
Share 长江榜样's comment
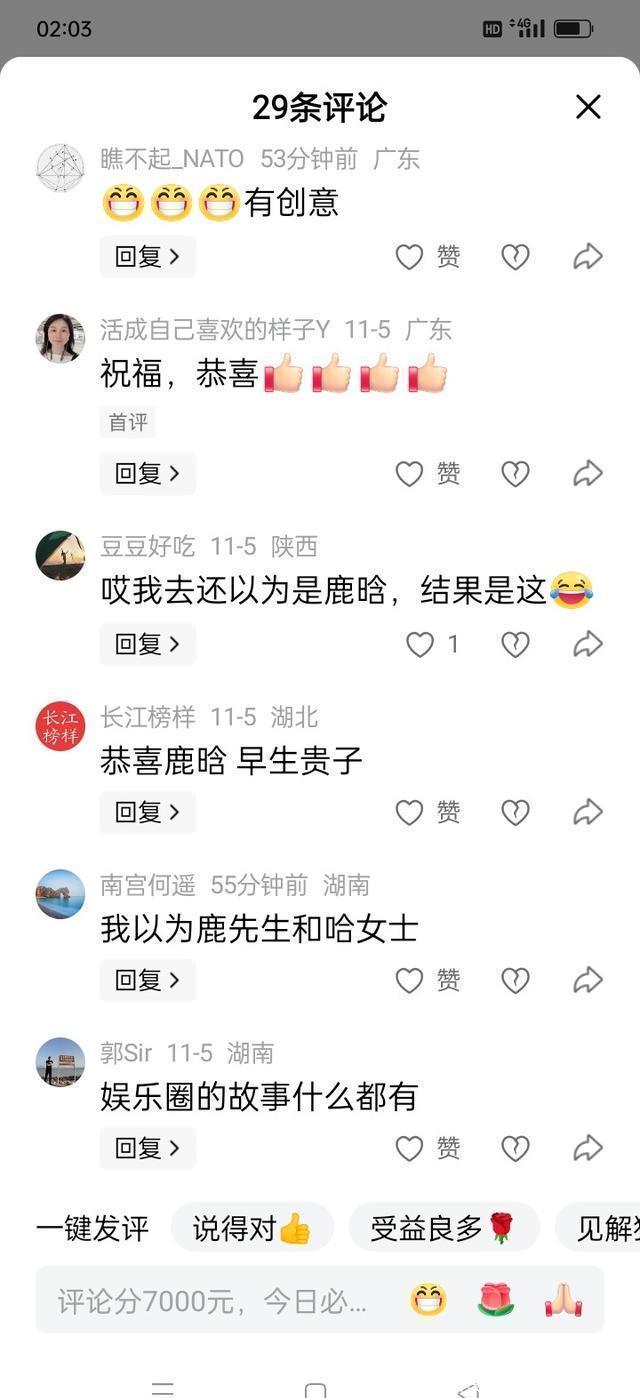coord(588,812)
